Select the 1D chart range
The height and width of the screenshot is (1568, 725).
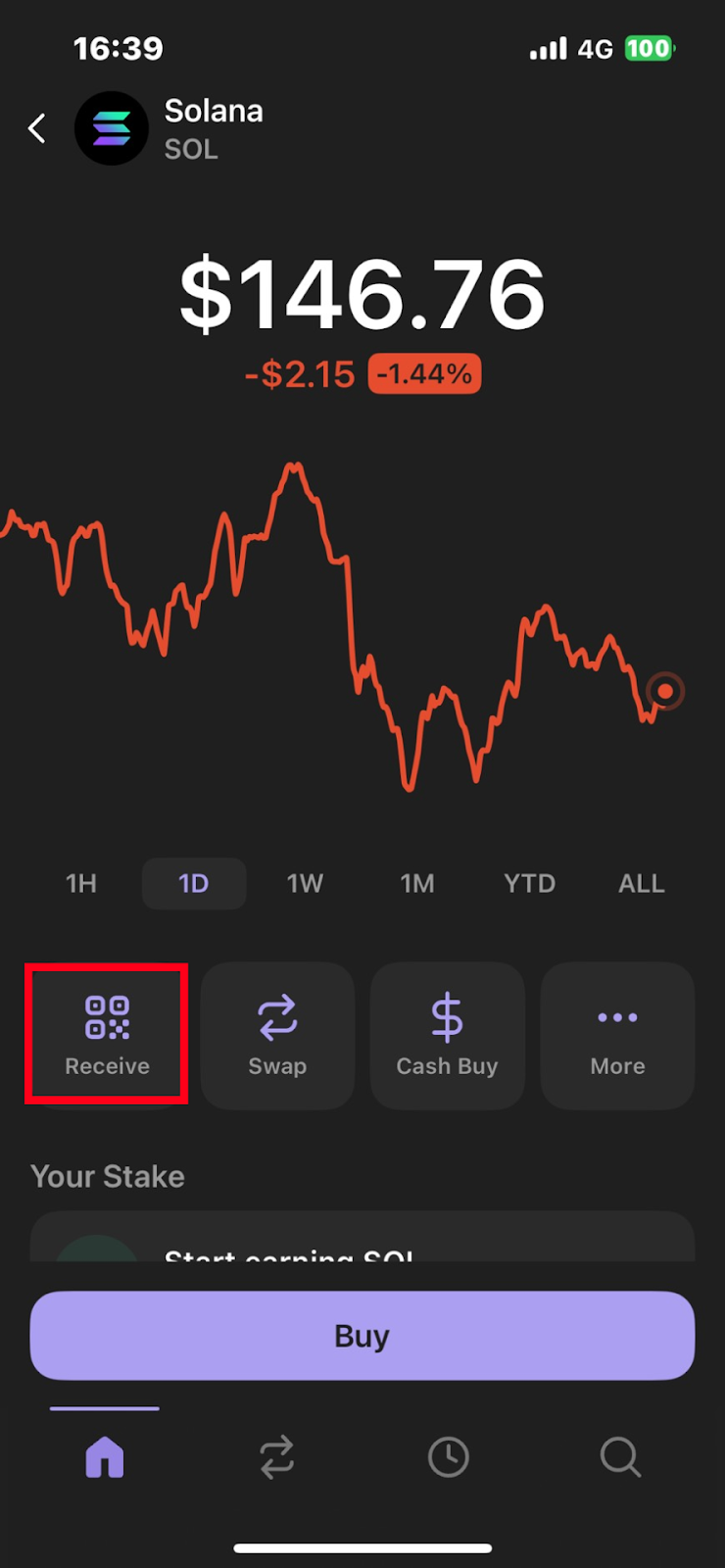click(194, 884)
